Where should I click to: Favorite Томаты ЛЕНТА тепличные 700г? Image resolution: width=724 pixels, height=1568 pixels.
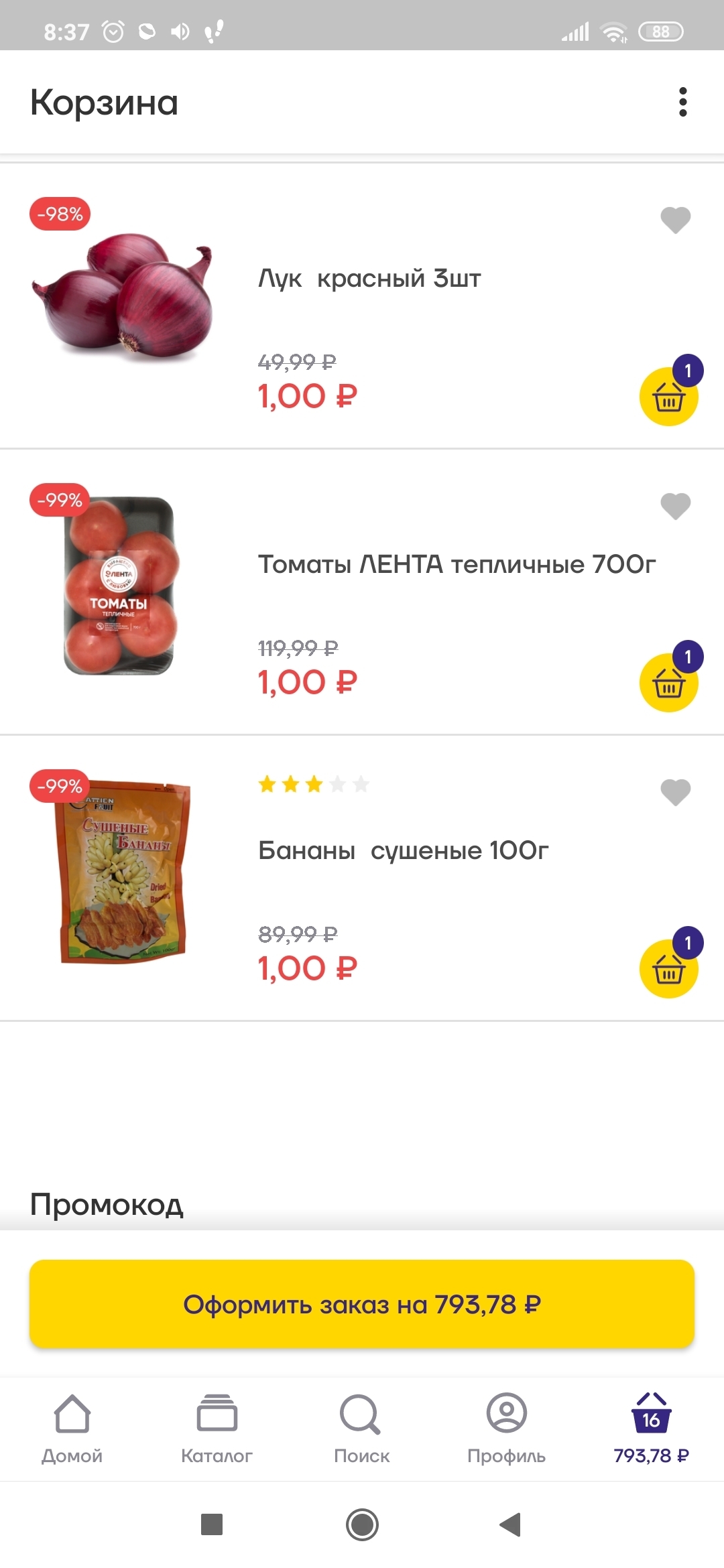click(675, 506)
